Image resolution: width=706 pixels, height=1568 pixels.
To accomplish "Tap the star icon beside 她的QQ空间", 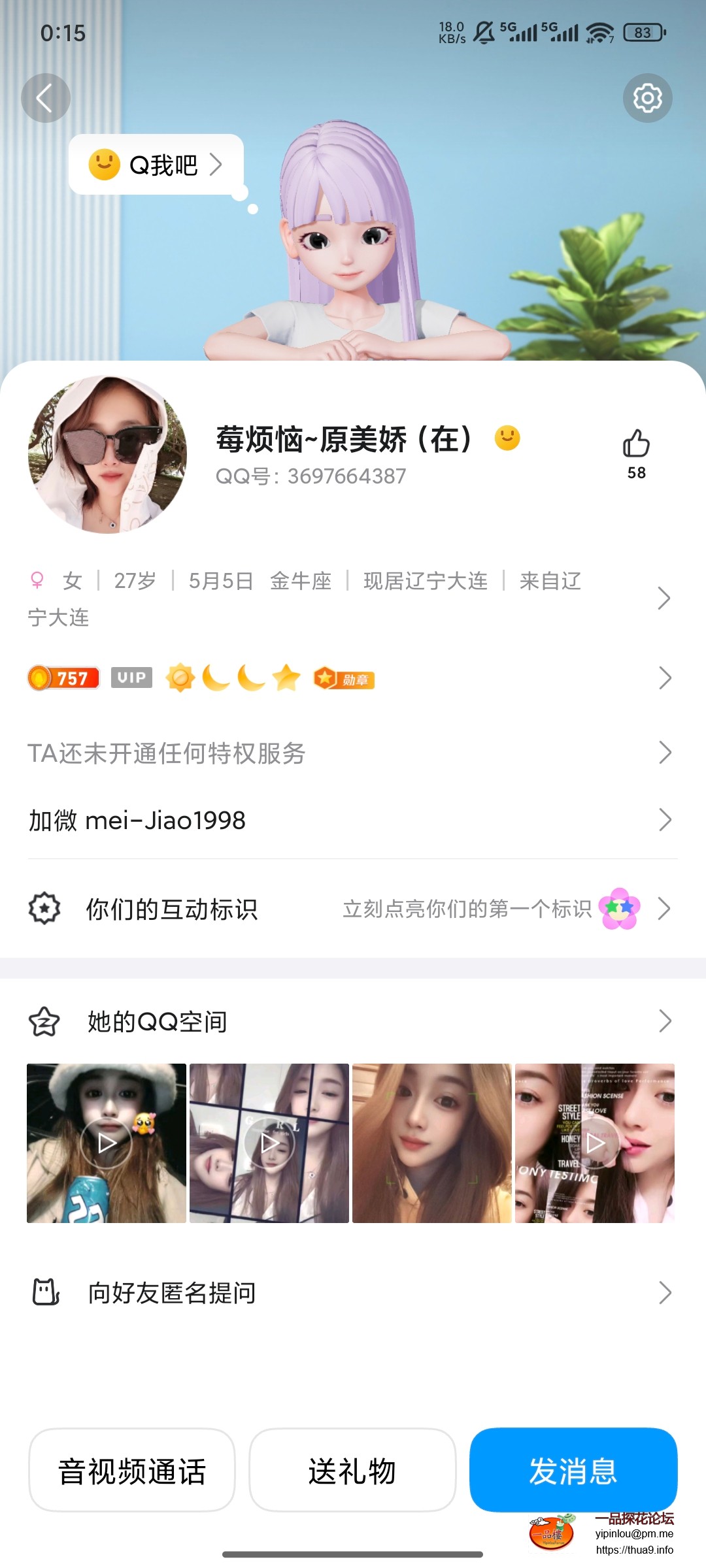I will [x=42, y=1021].
